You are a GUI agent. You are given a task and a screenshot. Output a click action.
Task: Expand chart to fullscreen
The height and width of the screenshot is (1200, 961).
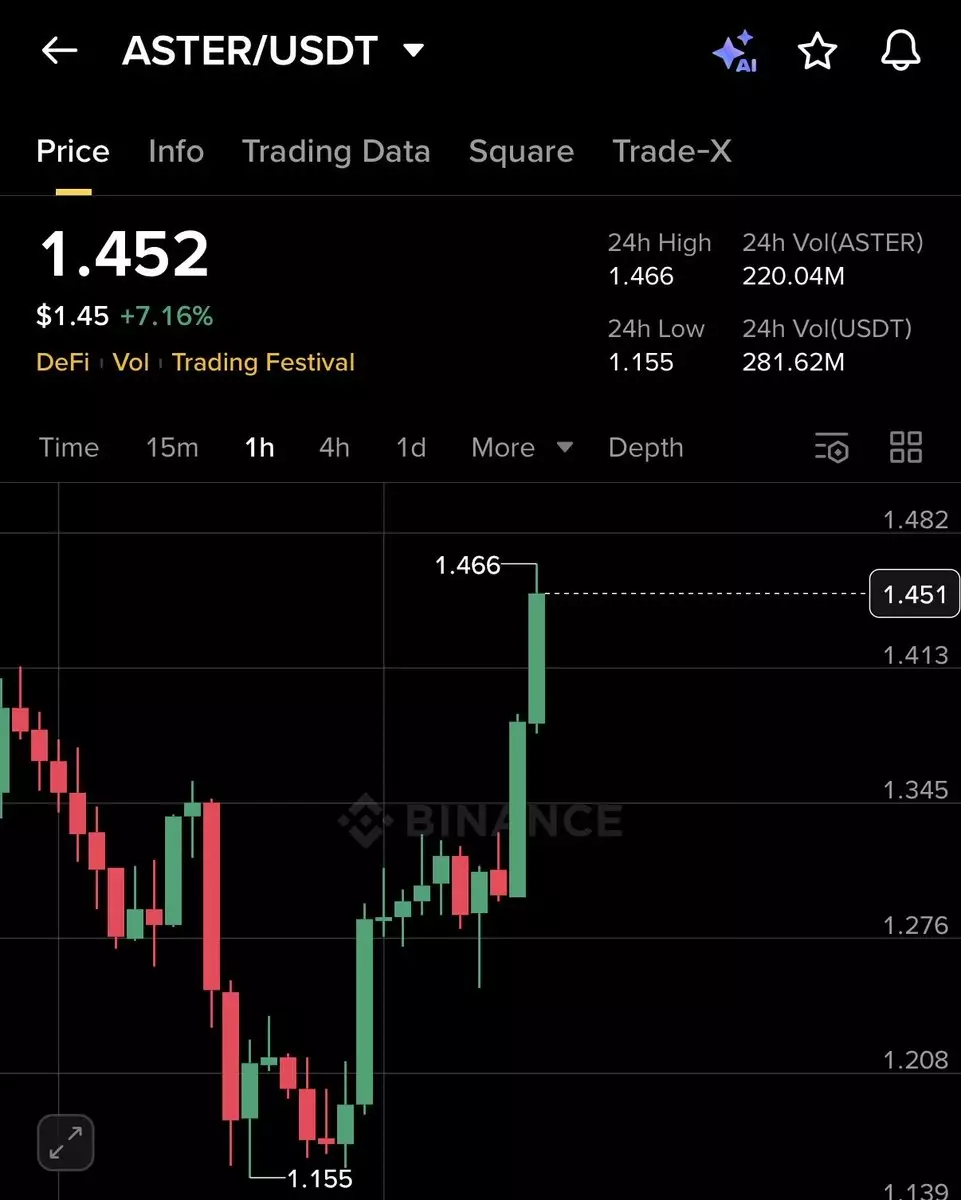click(66, 1142)
